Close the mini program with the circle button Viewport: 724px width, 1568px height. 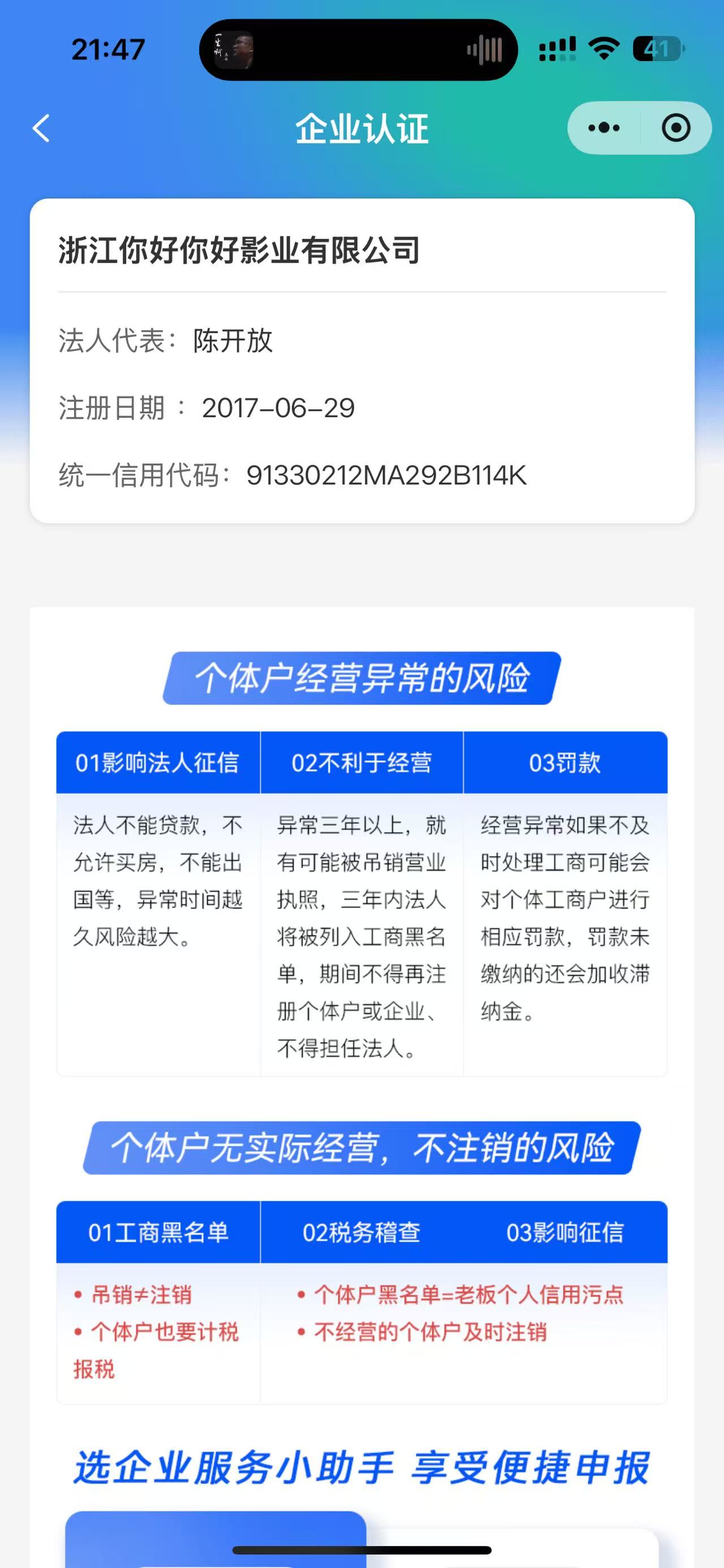coord(676,128)
